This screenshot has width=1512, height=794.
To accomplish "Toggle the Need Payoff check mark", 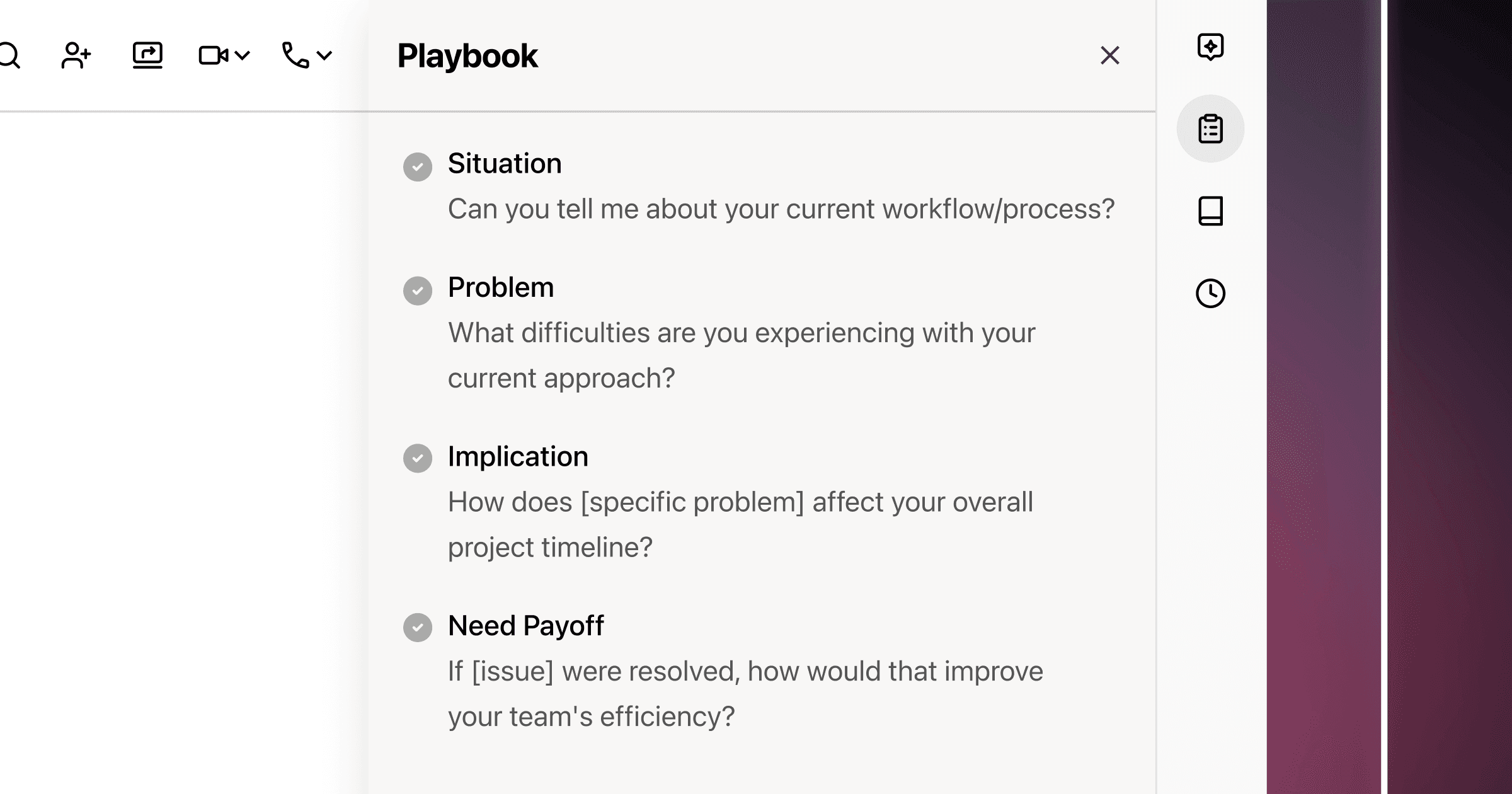I will [x=418, y=627].
